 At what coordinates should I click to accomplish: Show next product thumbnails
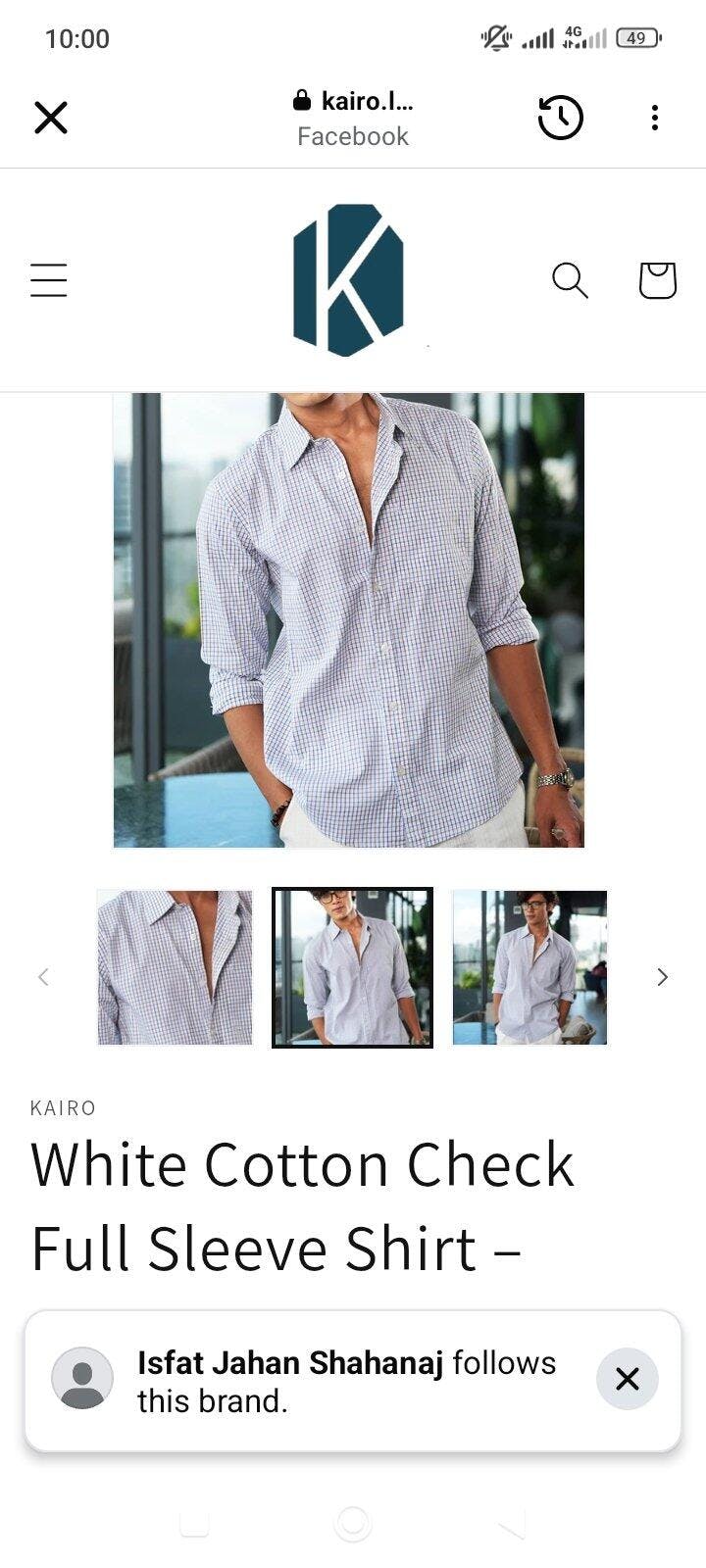(x=663, y=976)
